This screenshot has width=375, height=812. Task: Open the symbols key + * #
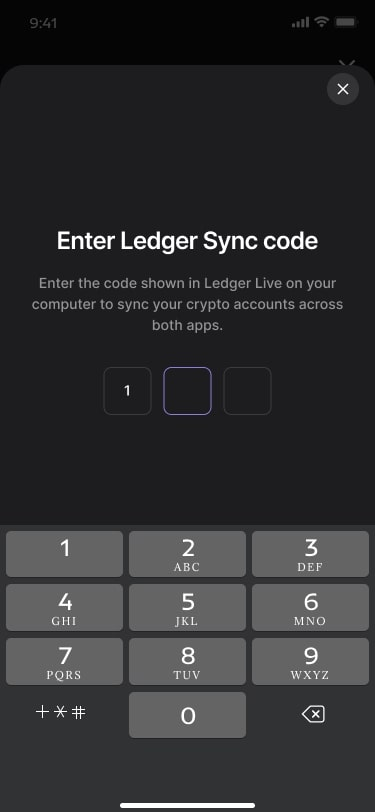click(61, 713)
